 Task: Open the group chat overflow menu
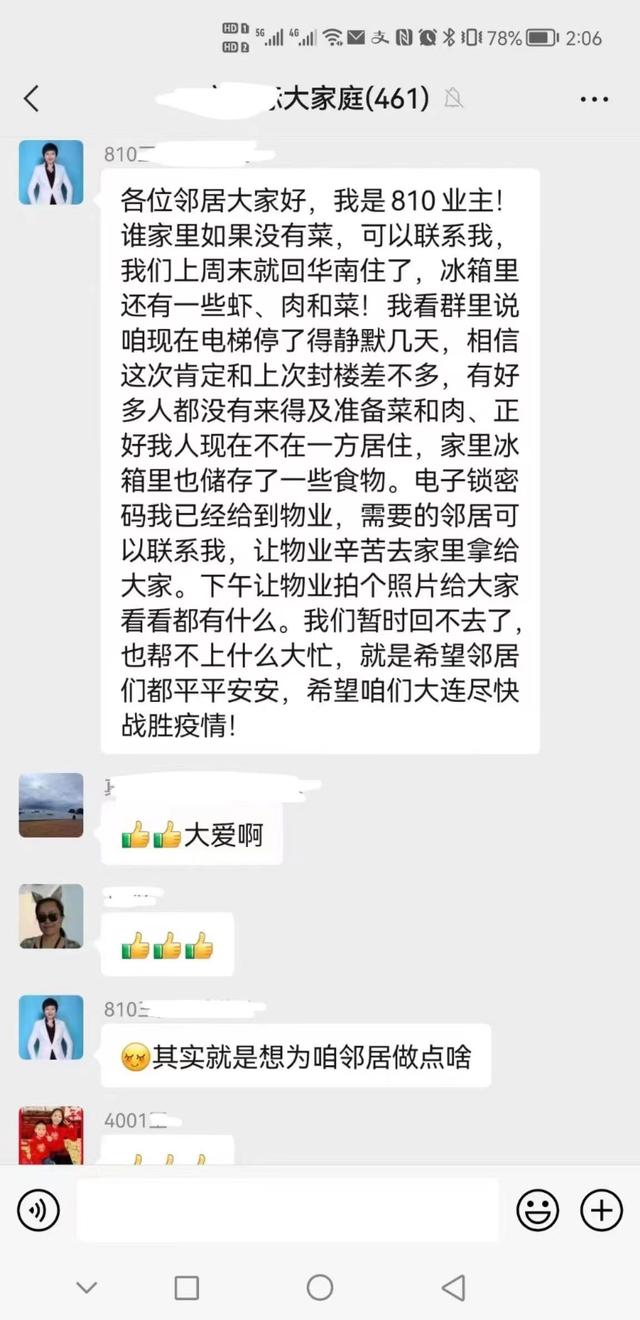click(594, 99)
